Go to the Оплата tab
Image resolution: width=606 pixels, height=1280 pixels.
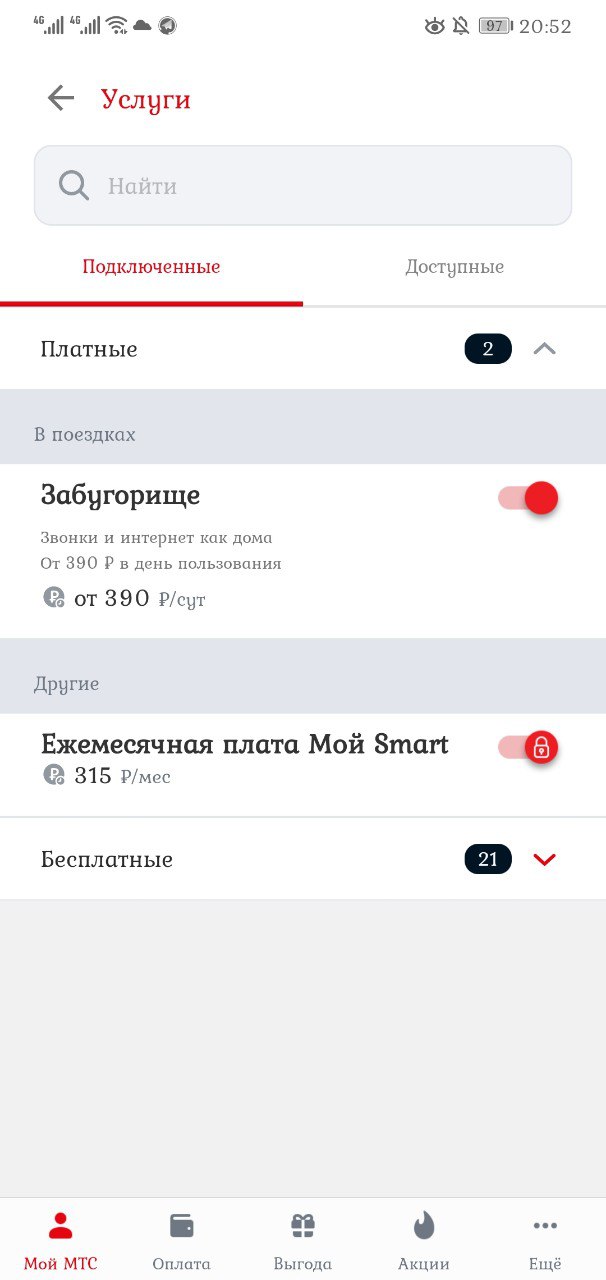pyautogui.click(x=182, y=1240)
